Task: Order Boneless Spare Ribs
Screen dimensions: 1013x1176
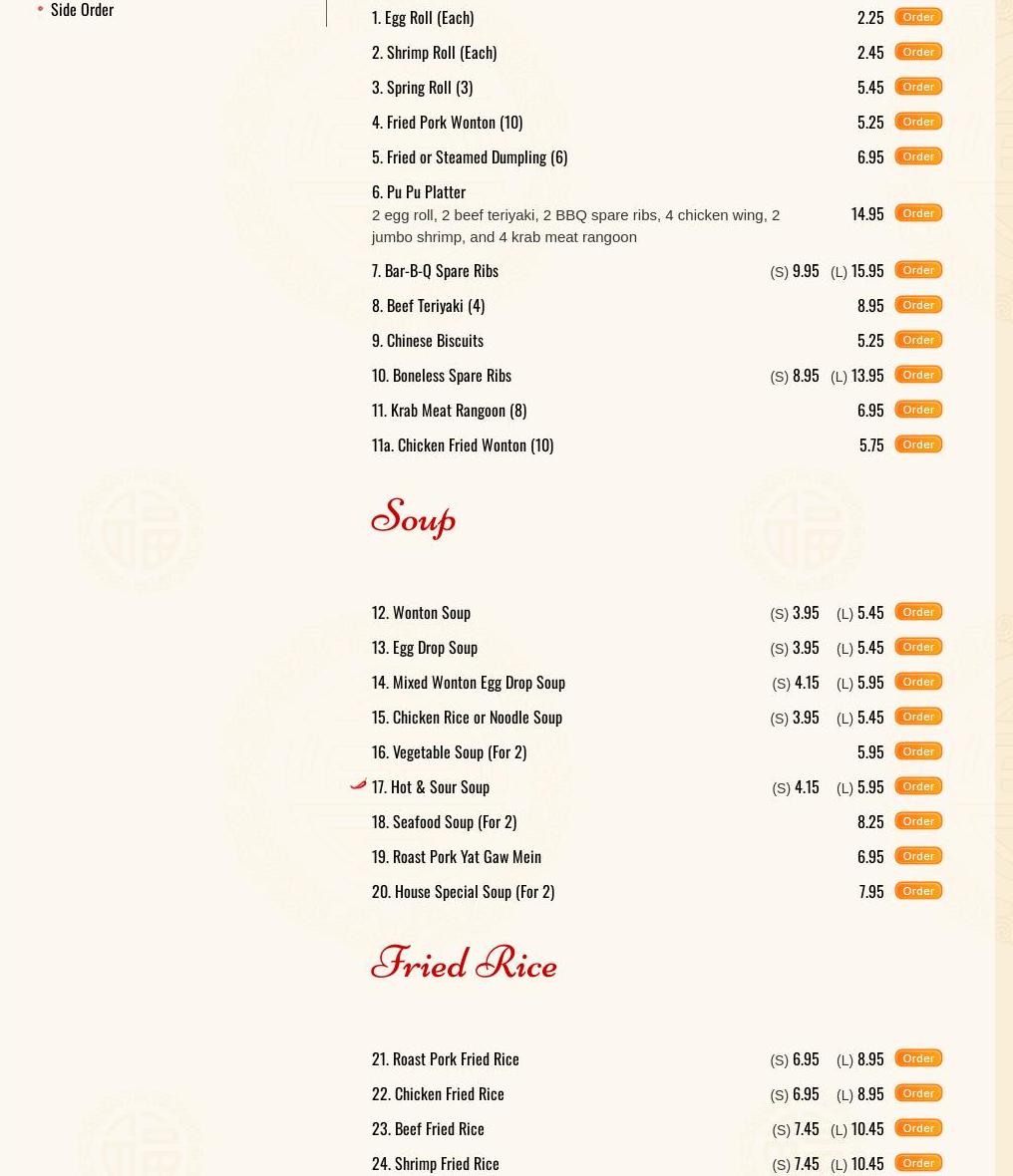Action: coord(917,375)
